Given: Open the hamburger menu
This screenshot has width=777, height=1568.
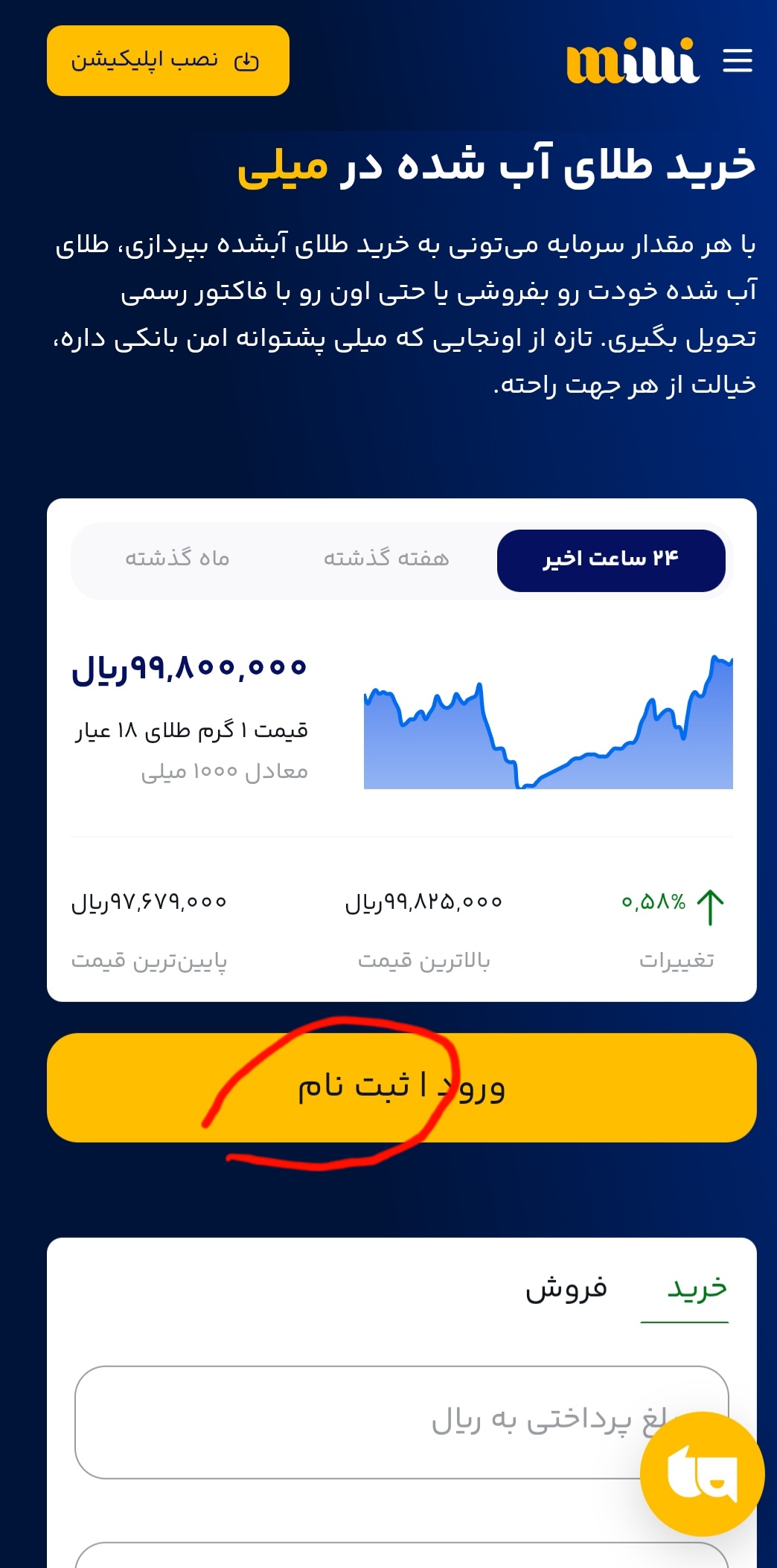Looking at the screenshot, I should pos(737,60).
